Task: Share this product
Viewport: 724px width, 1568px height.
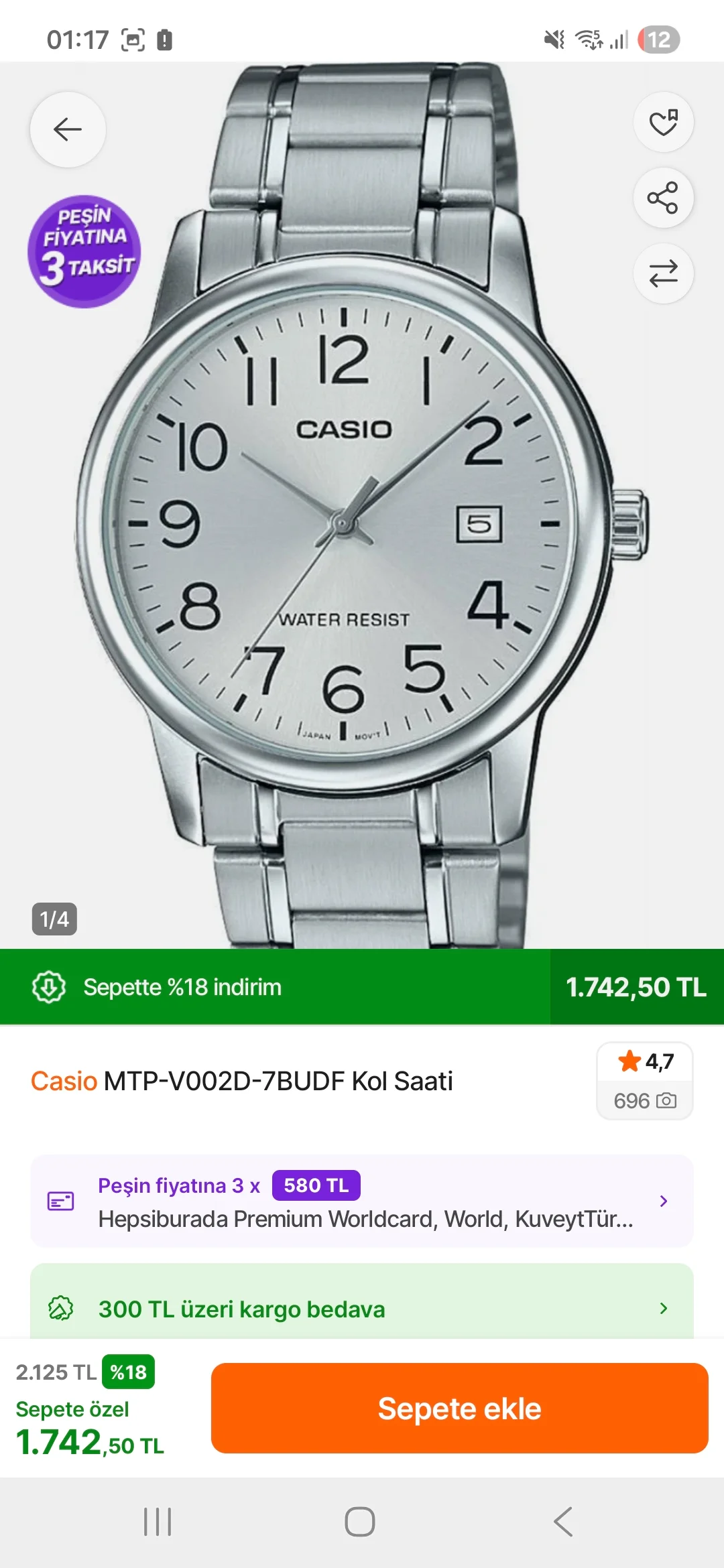Action: click(663, 198)
